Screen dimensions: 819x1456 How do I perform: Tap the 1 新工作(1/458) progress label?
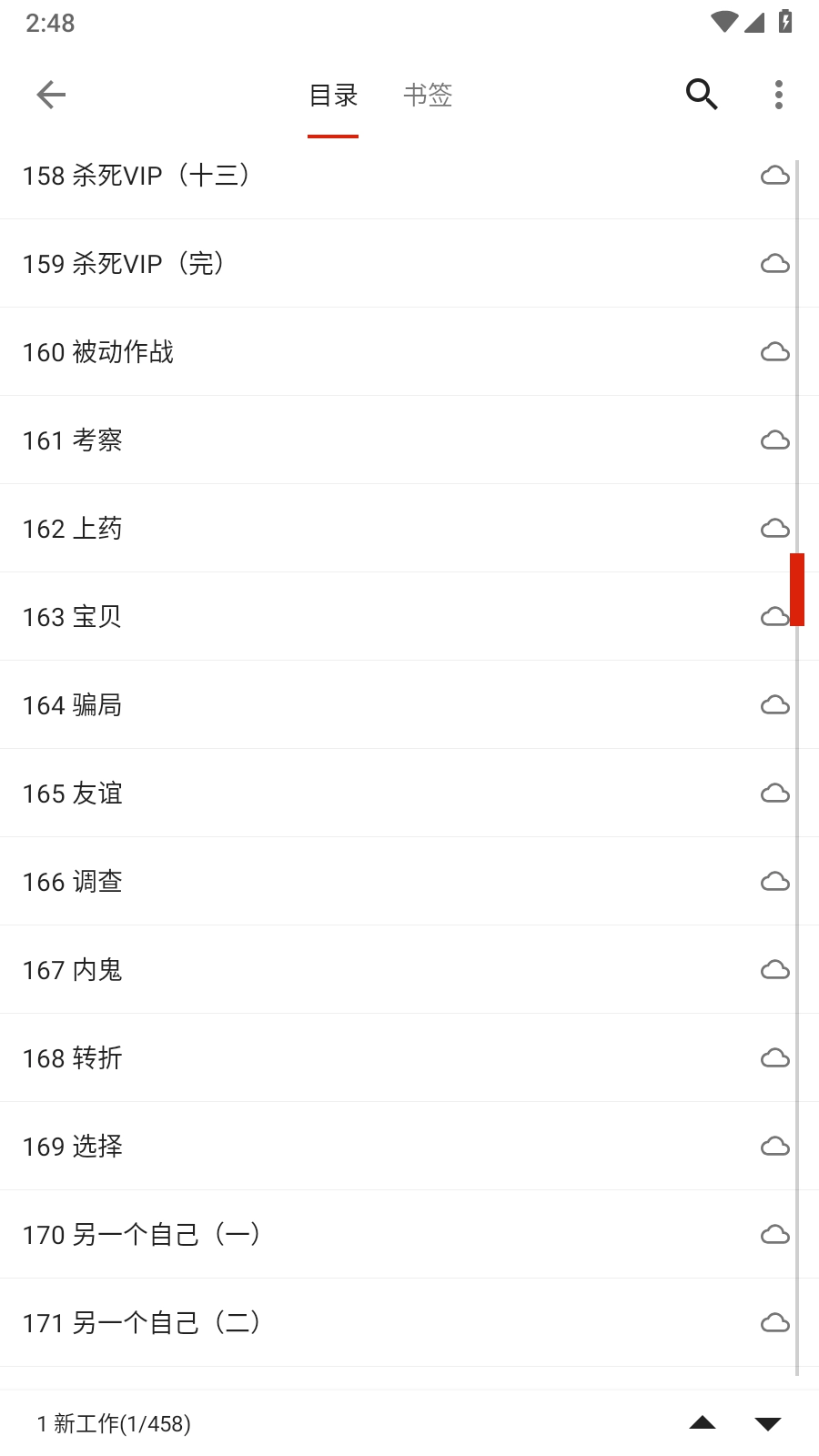pos(111,1423)
